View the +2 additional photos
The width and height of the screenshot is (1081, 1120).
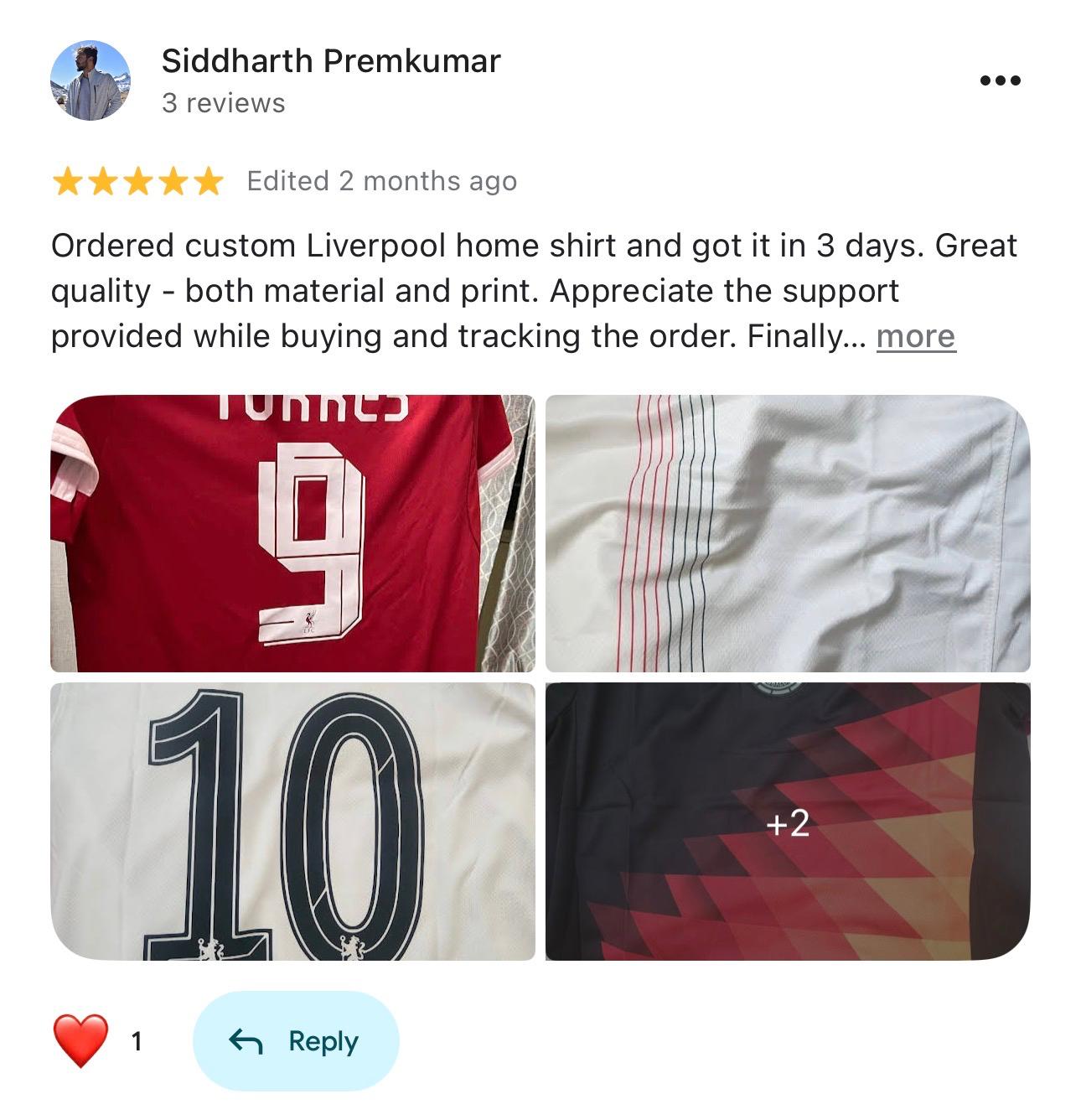(787, 822)
